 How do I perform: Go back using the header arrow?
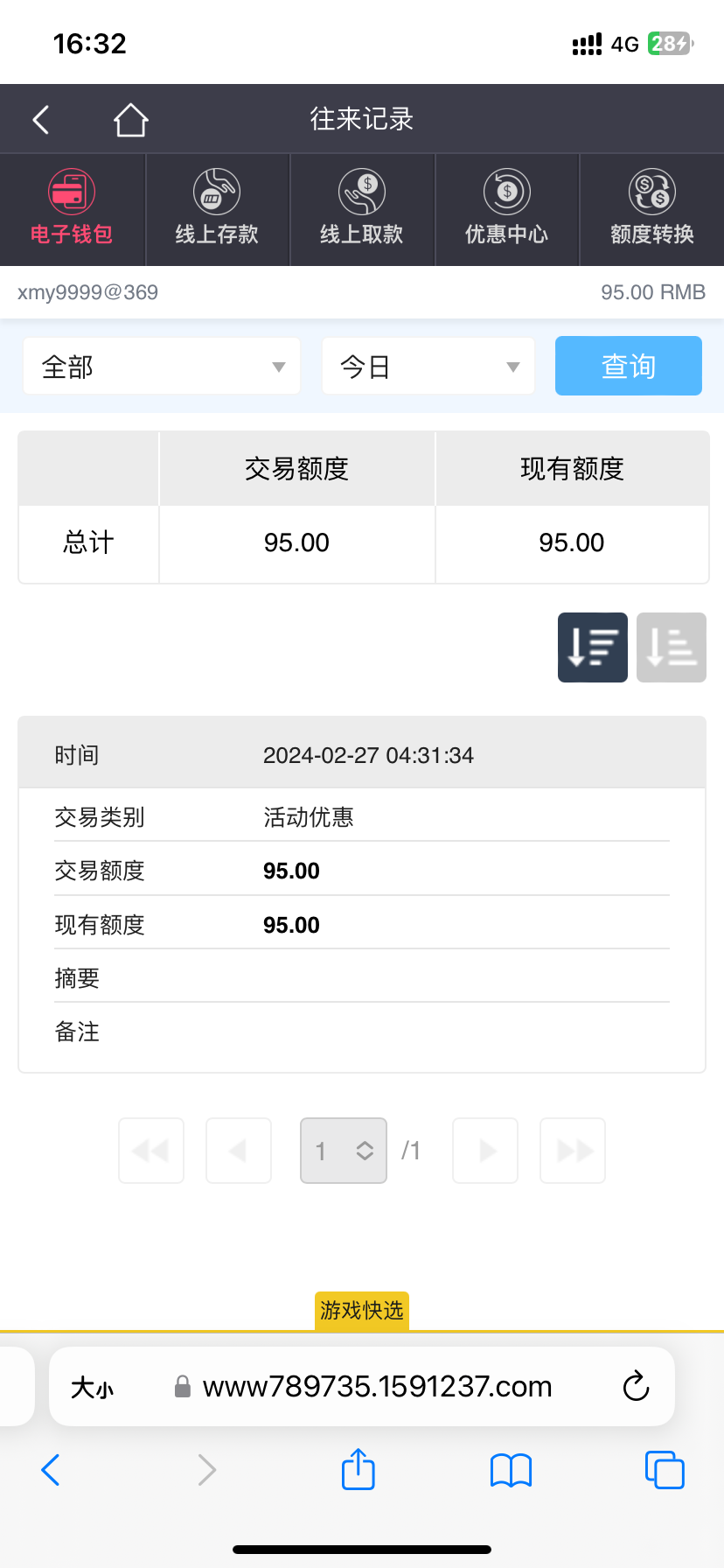point(41,120)
